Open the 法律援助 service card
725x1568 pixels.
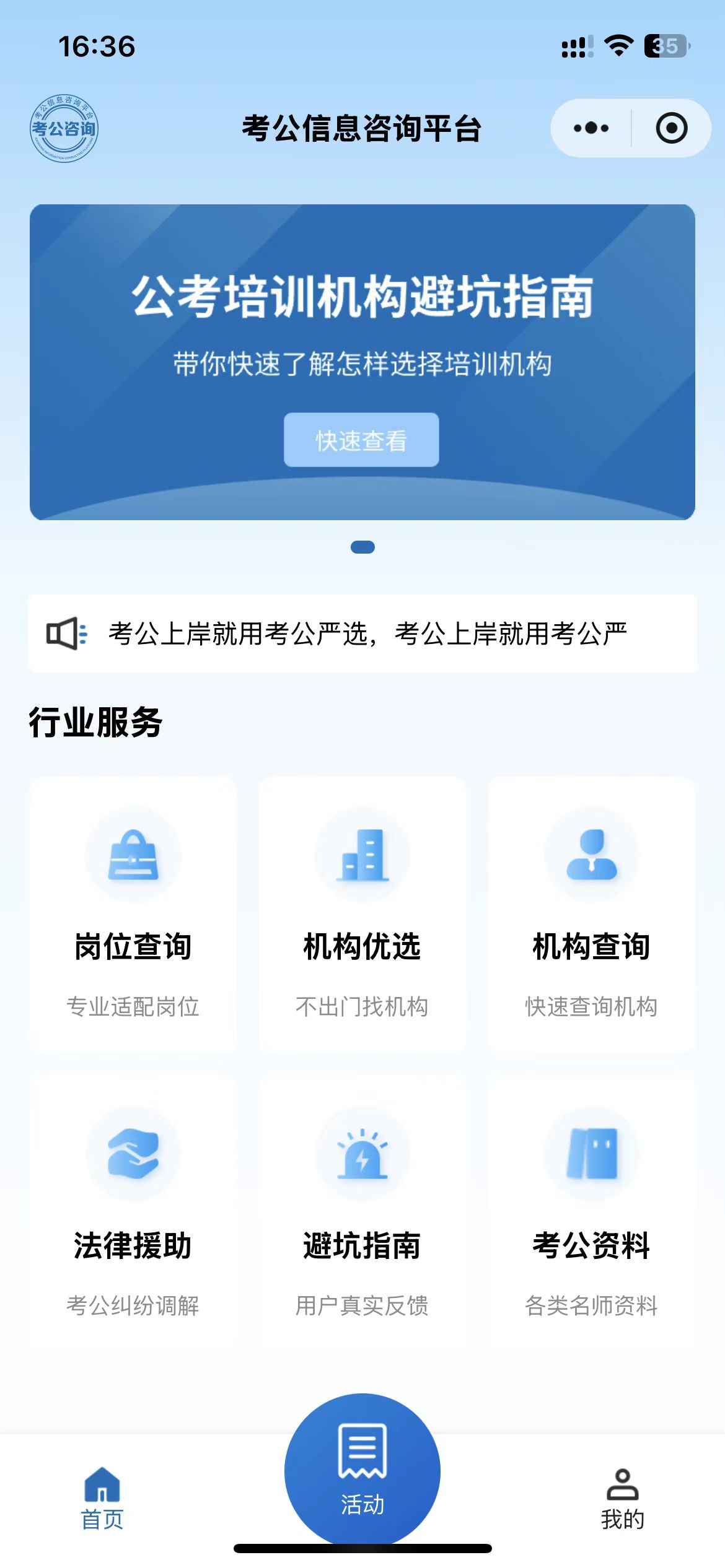133,1213
